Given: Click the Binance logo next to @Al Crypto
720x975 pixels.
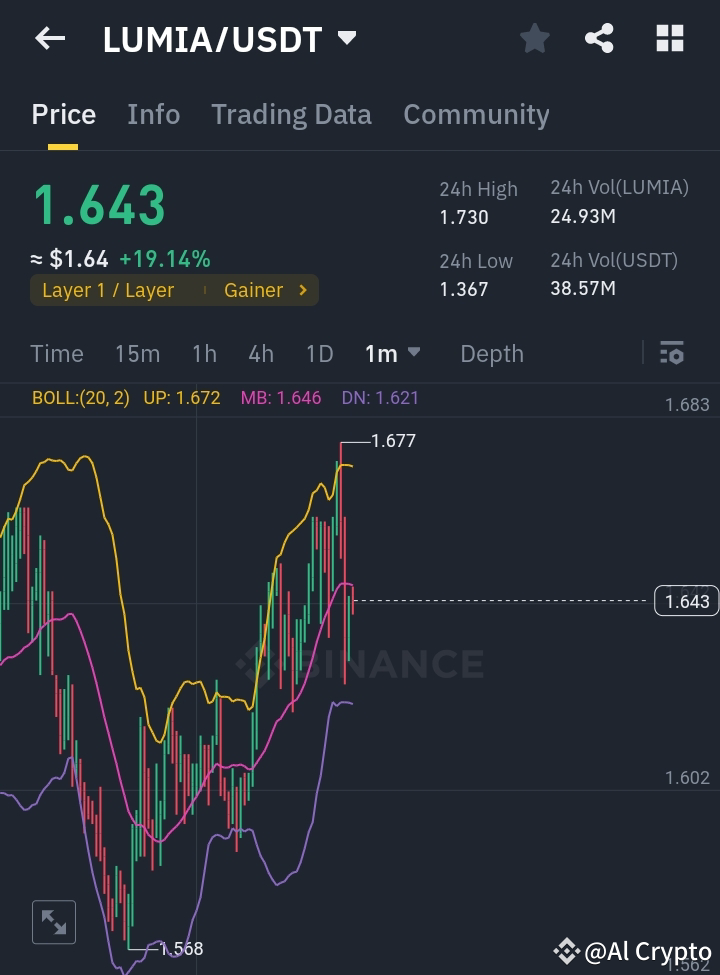Looking at the screenshot, I should [567, 951].
